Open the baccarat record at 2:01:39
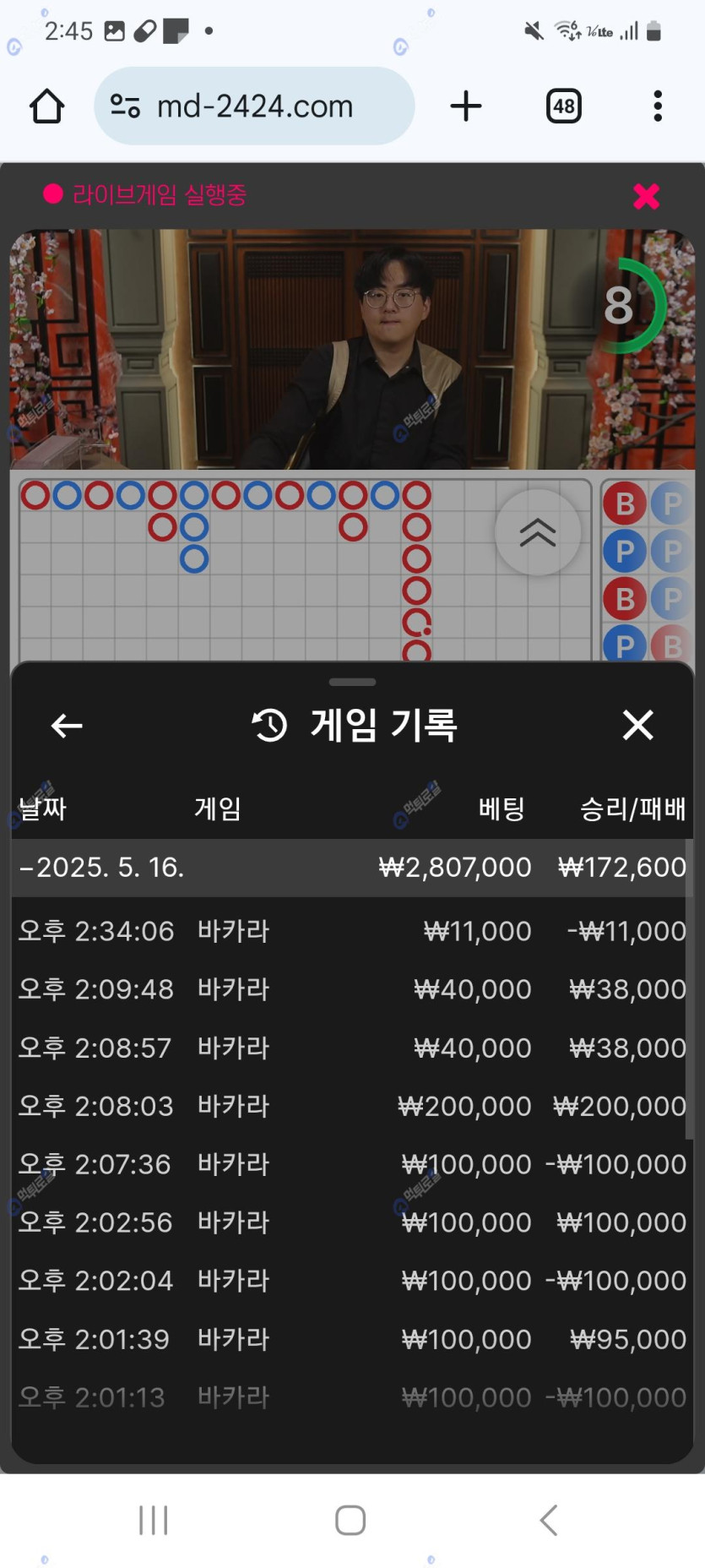The image size is (705, 1568). tap(351, 1339)
